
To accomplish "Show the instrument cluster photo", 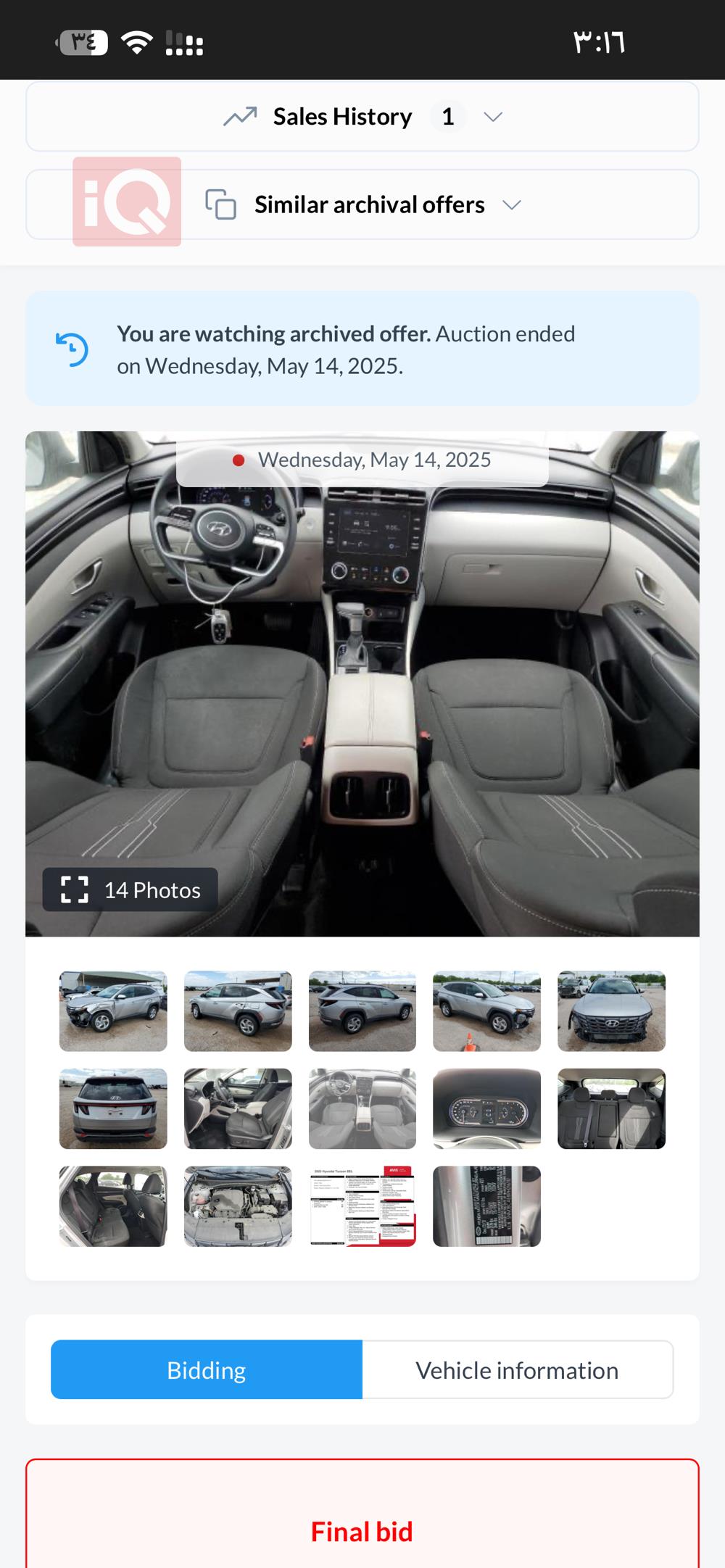I will [x=486, y=1108].
